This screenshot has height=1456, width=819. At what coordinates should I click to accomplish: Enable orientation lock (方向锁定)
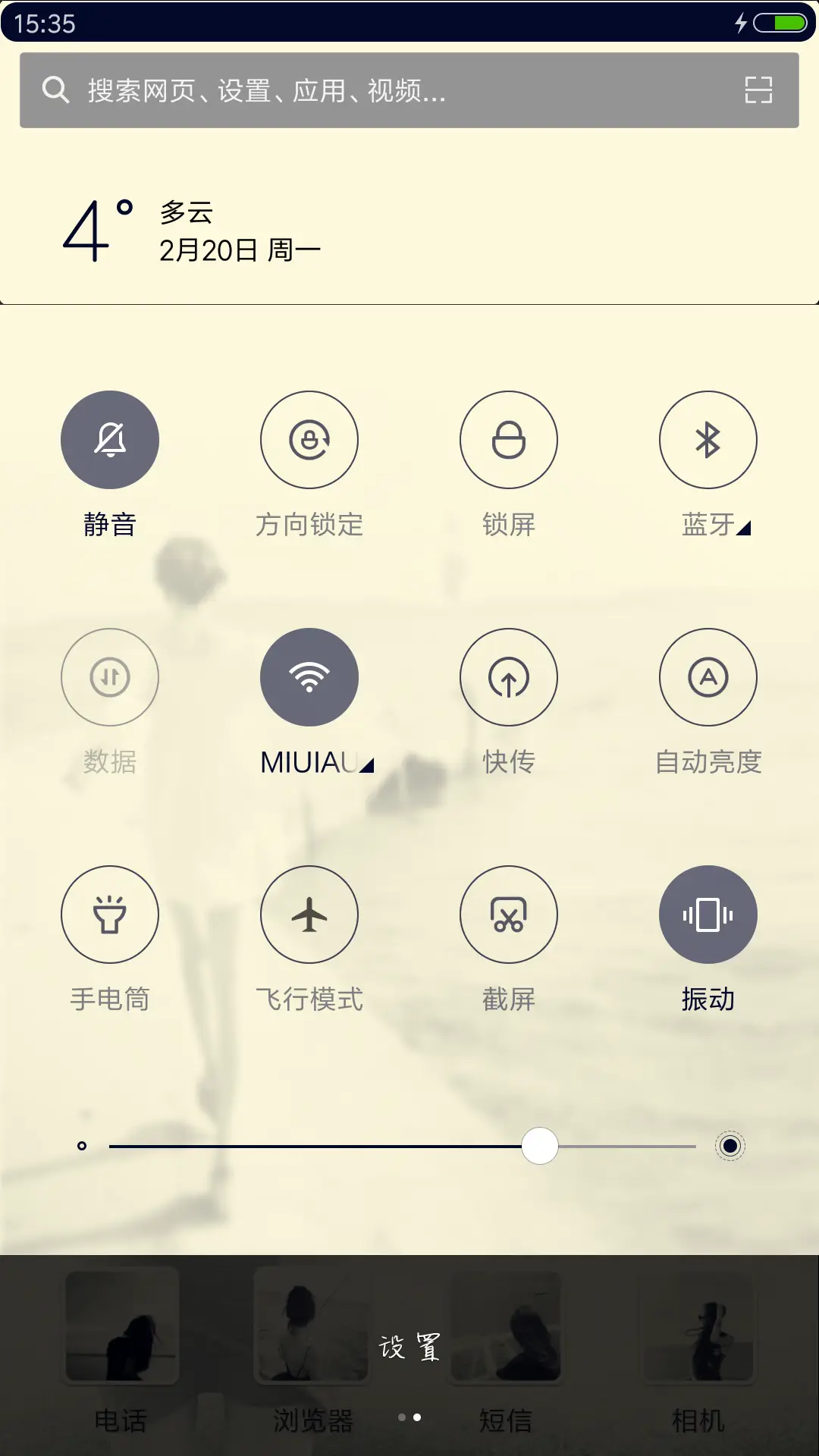[309, 439]
